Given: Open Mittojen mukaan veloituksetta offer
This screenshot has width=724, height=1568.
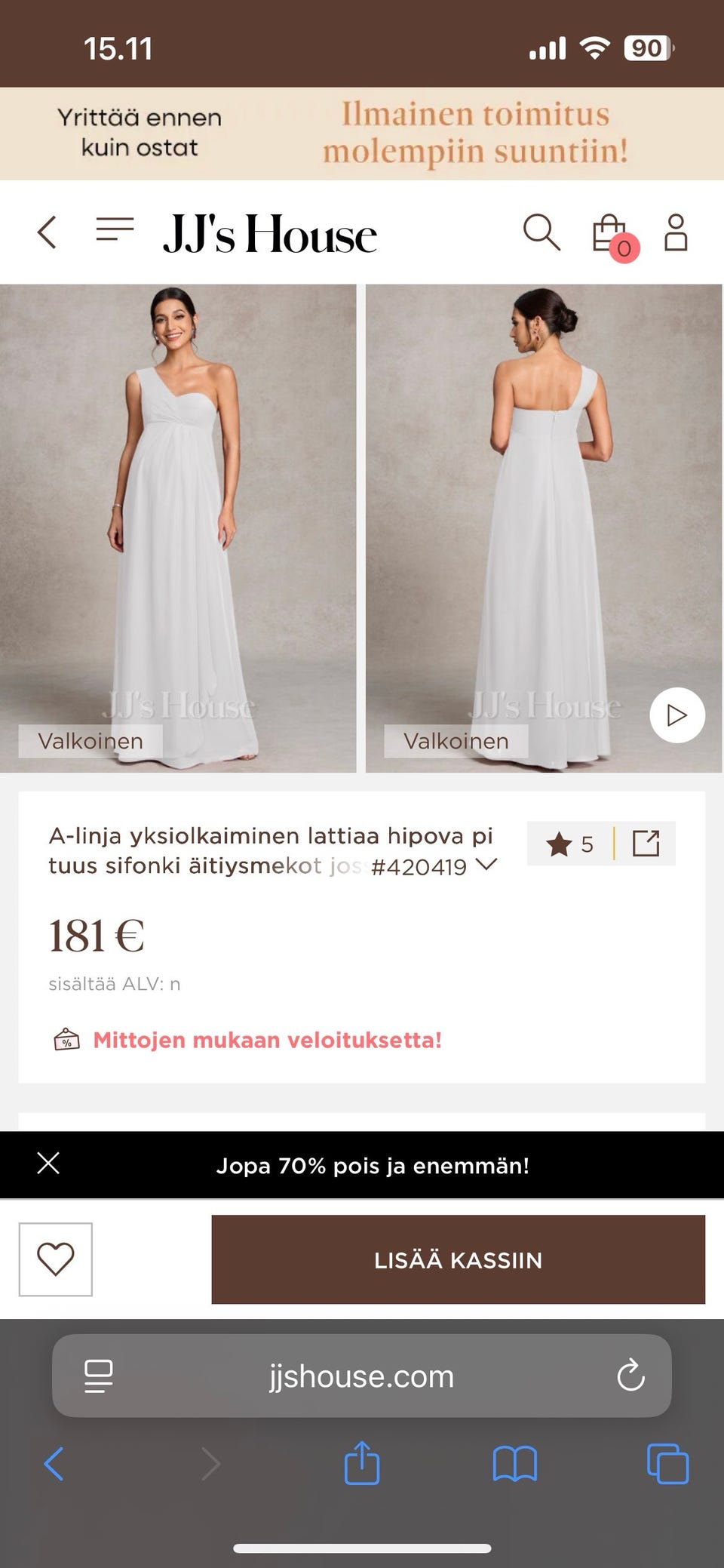Looking at the screenshot, I should 267,1040.
